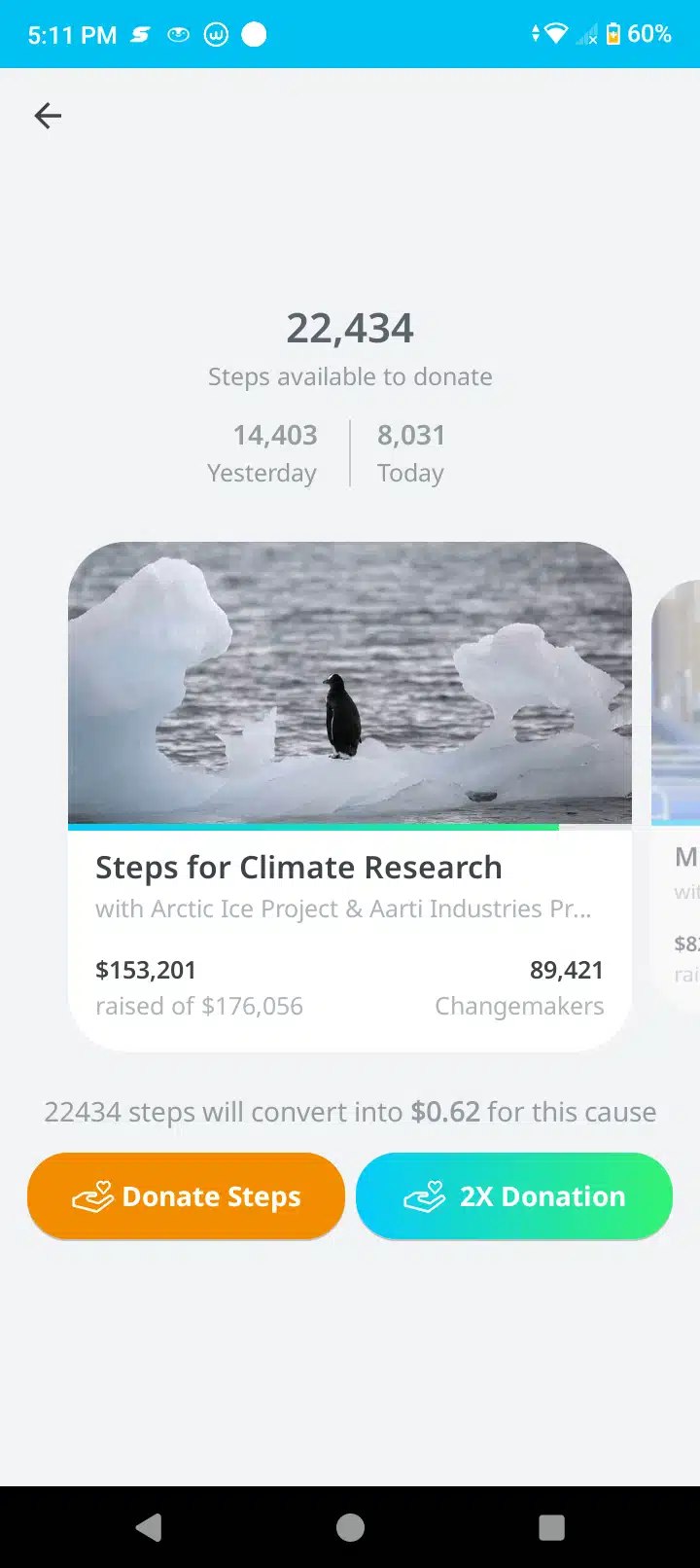Open the Steps for Climate Research card
The image size is (700, 1568).
point(350,796)
